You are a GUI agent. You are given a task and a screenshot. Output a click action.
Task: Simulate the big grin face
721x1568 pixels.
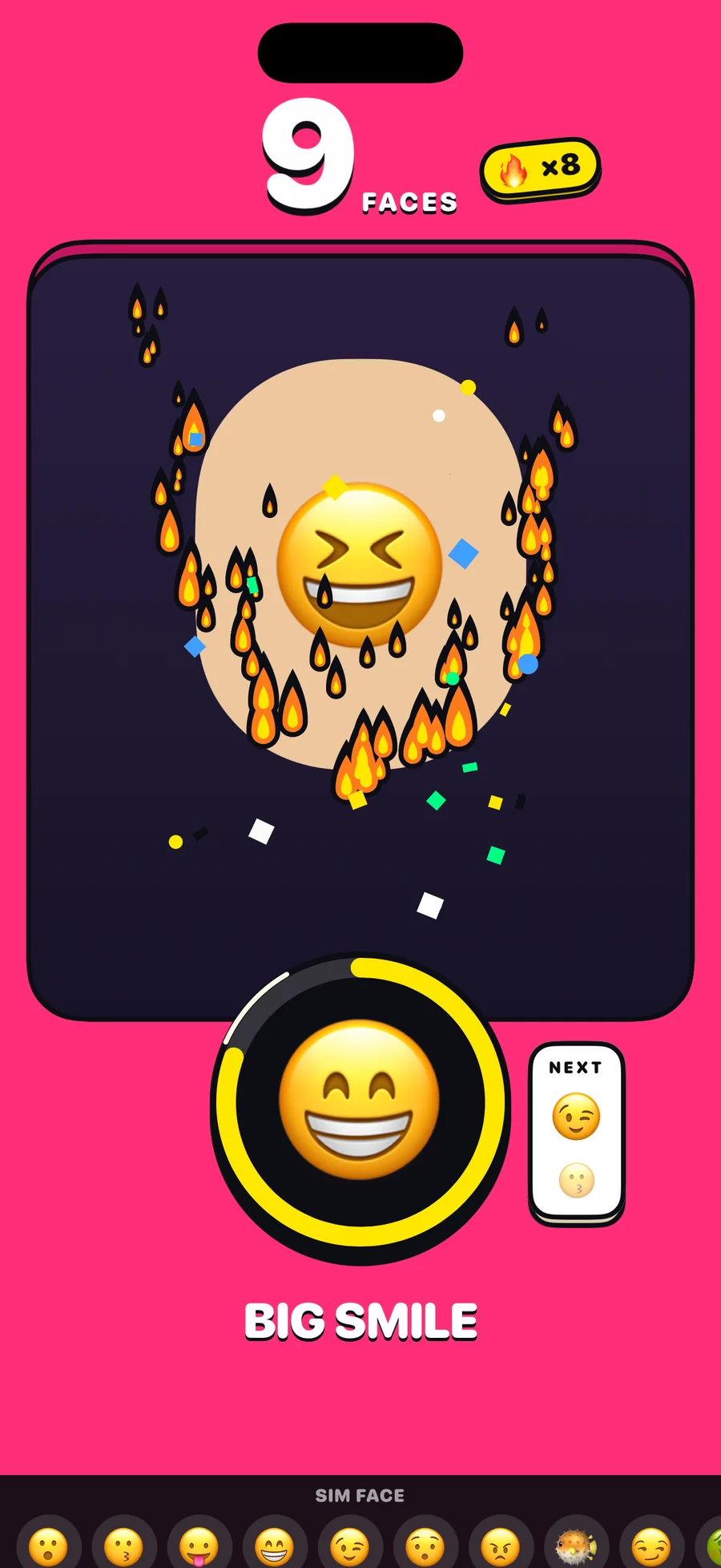tap(275, 1543)
